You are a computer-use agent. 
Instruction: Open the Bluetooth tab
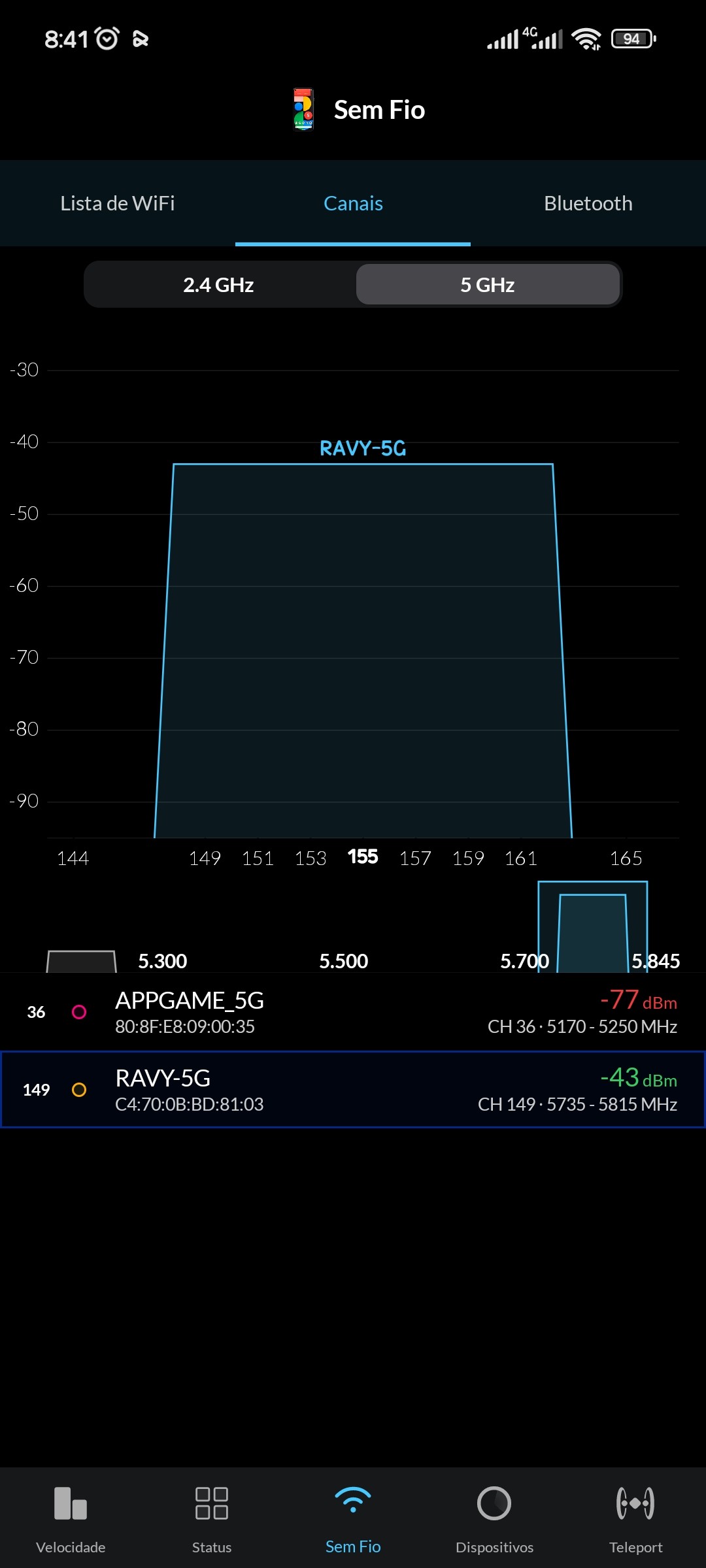pos(588,203)
